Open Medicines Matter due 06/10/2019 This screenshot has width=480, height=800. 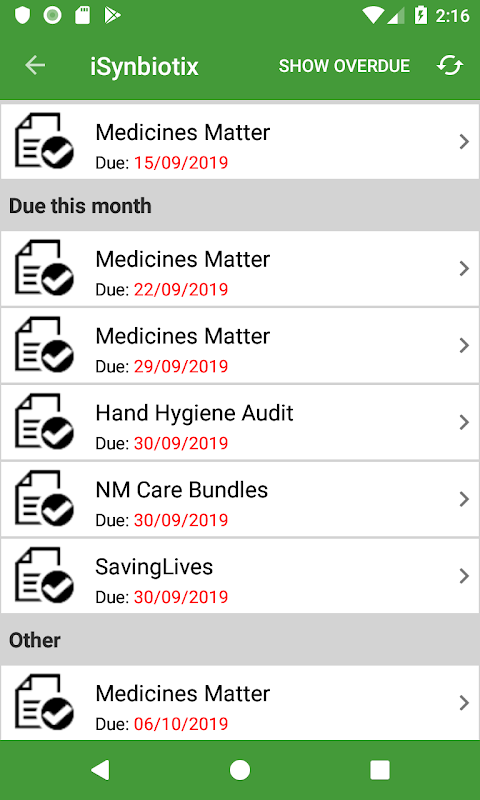[x=240, y=703]
